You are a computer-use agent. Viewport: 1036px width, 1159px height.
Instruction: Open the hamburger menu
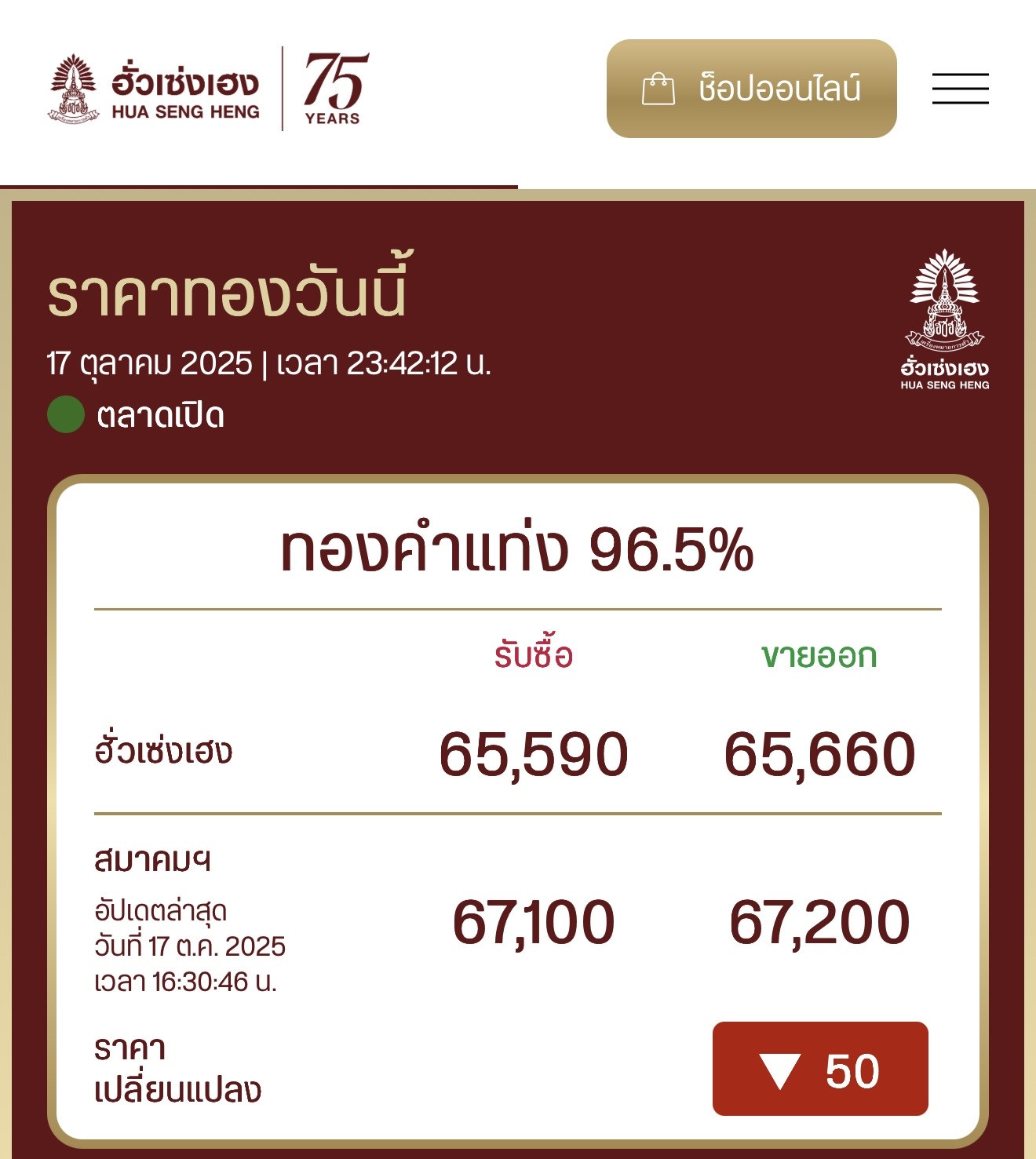pos(960,89)
